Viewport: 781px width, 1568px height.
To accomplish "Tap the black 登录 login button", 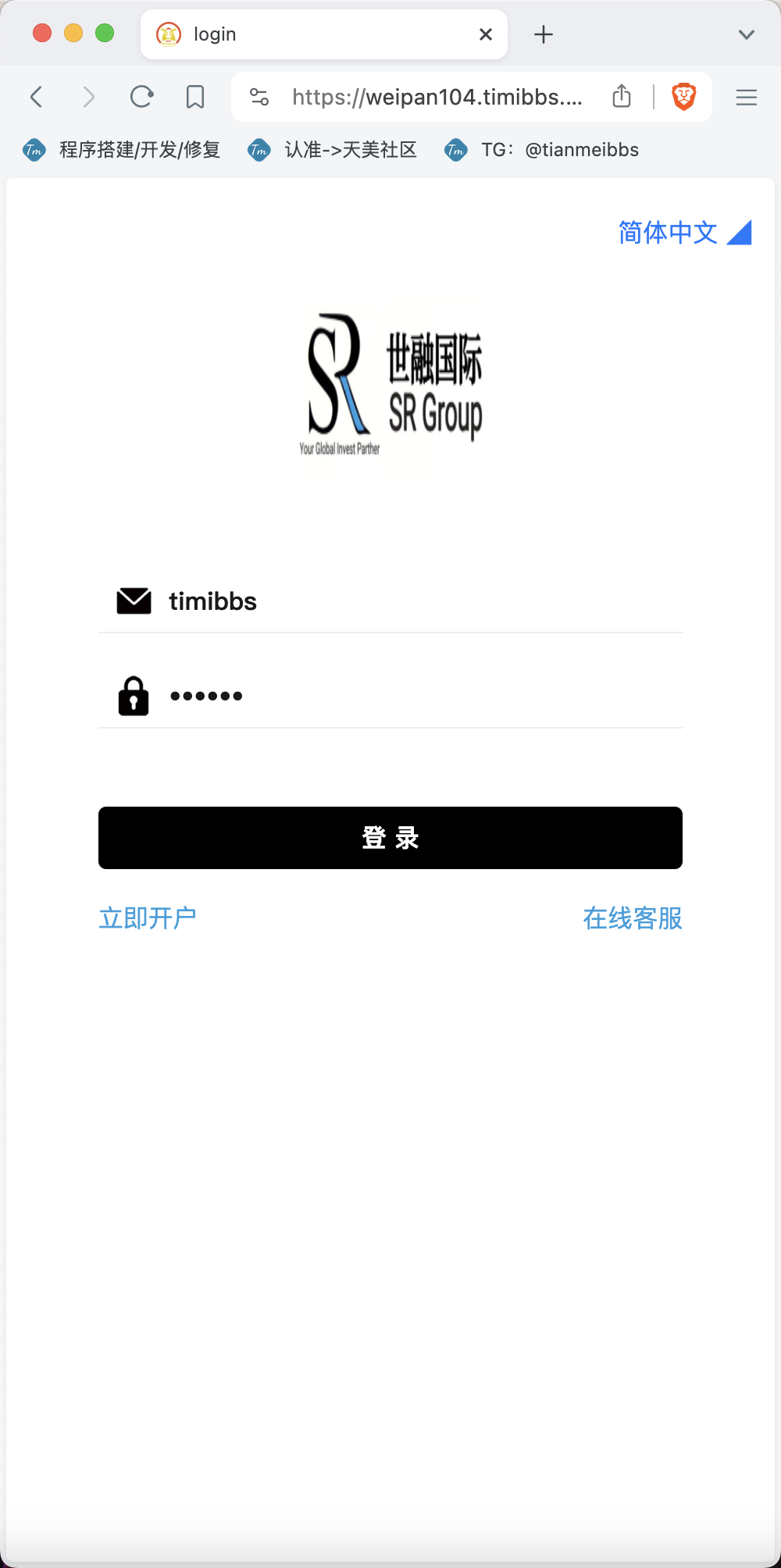I will coord(390,838).
